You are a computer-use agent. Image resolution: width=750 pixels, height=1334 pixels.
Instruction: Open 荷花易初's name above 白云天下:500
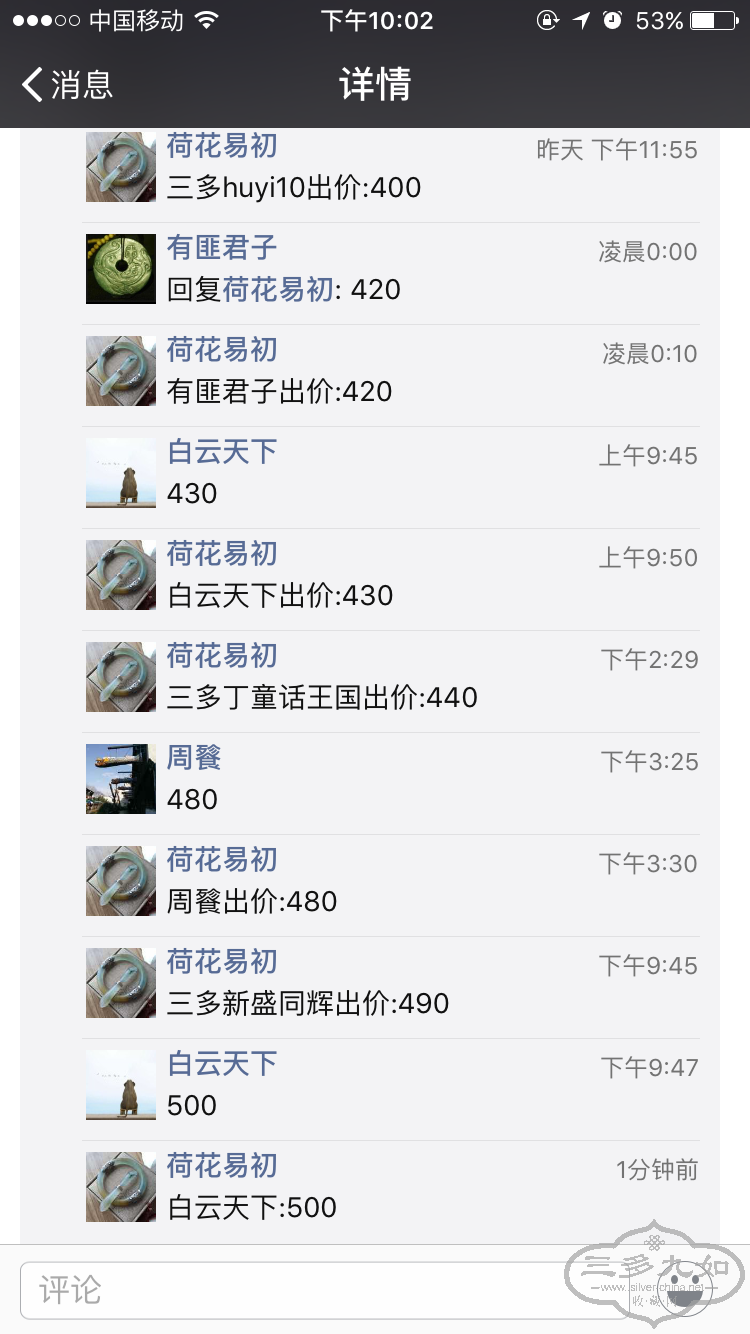point(222,1165)
